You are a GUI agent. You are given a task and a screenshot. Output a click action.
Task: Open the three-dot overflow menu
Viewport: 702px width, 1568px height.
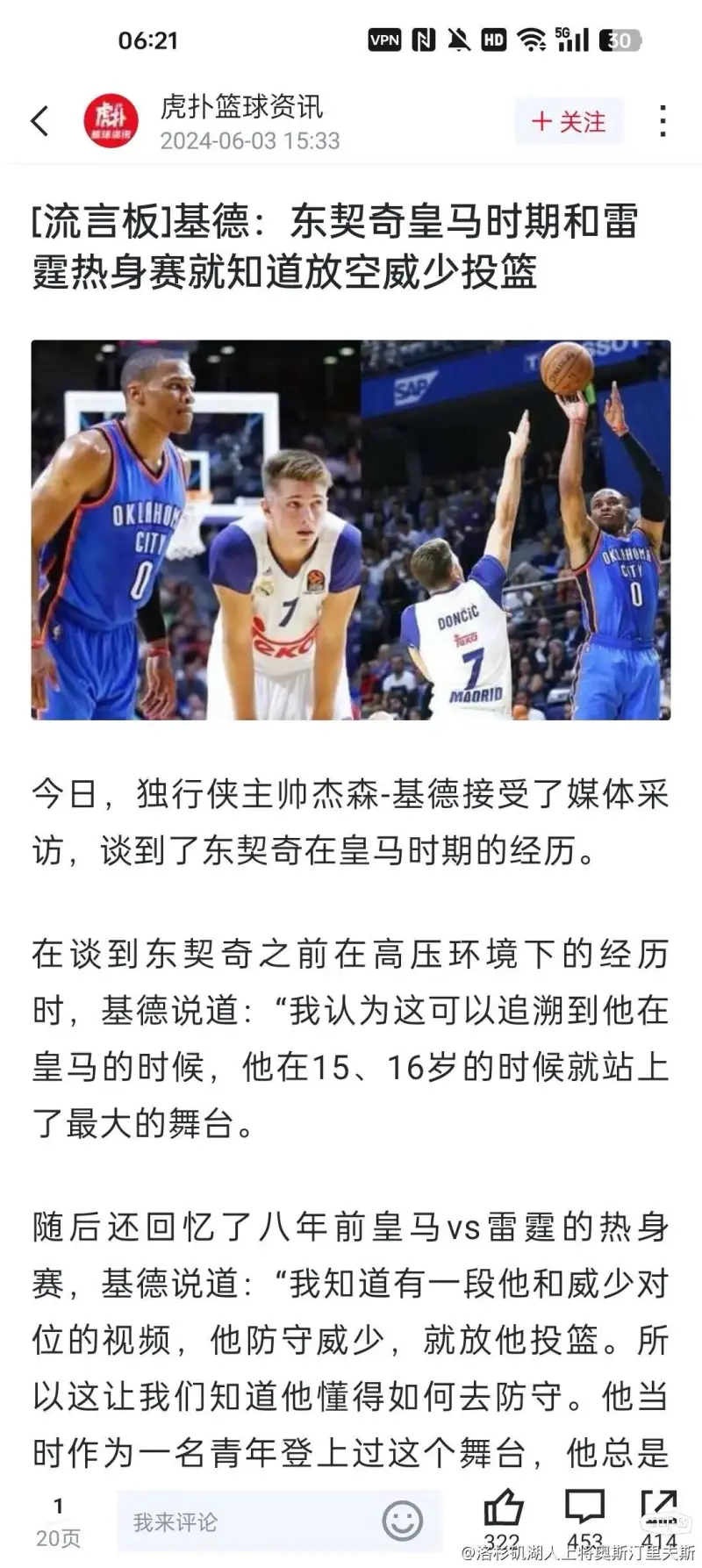663,121
